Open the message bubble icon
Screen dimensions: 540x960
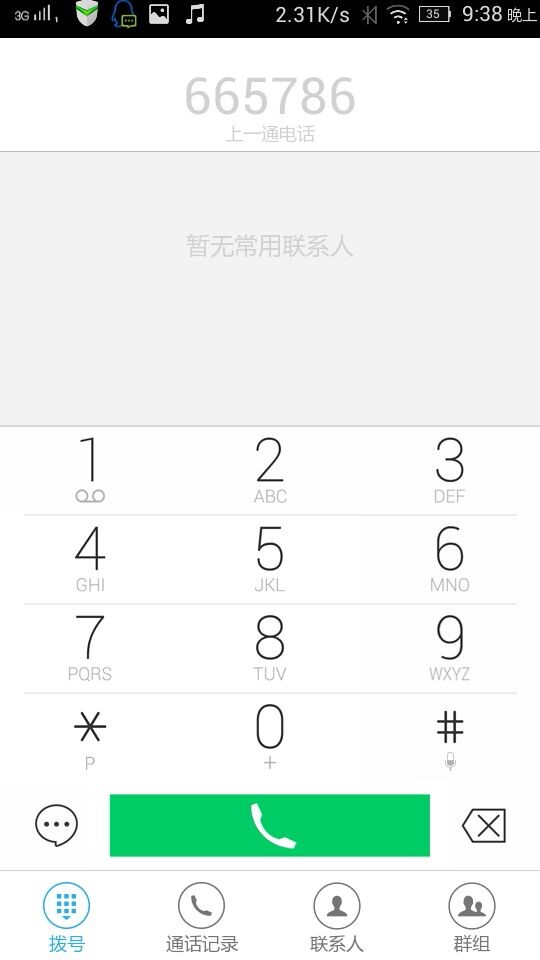56,825
